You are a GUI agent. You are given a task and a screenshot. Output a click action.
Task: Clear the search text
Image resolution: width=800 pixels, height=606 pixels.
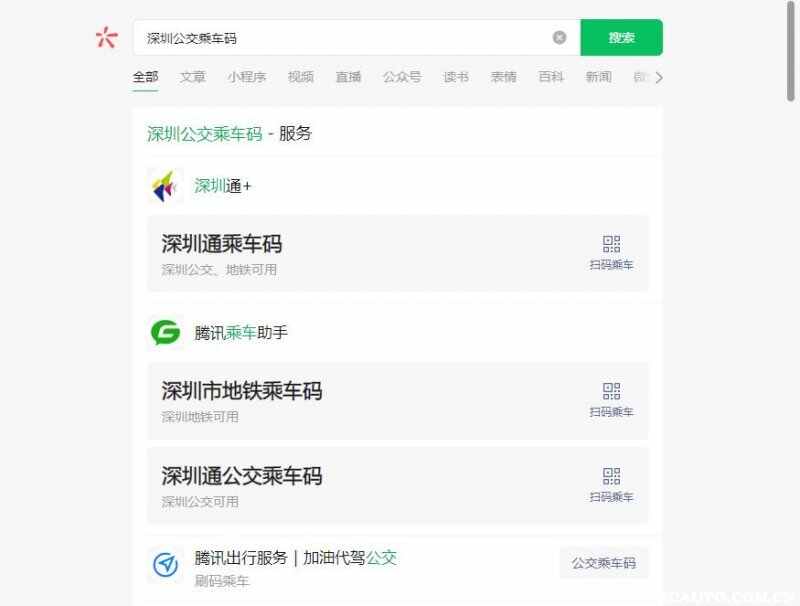pyautogui.click(x=559, y=38)
